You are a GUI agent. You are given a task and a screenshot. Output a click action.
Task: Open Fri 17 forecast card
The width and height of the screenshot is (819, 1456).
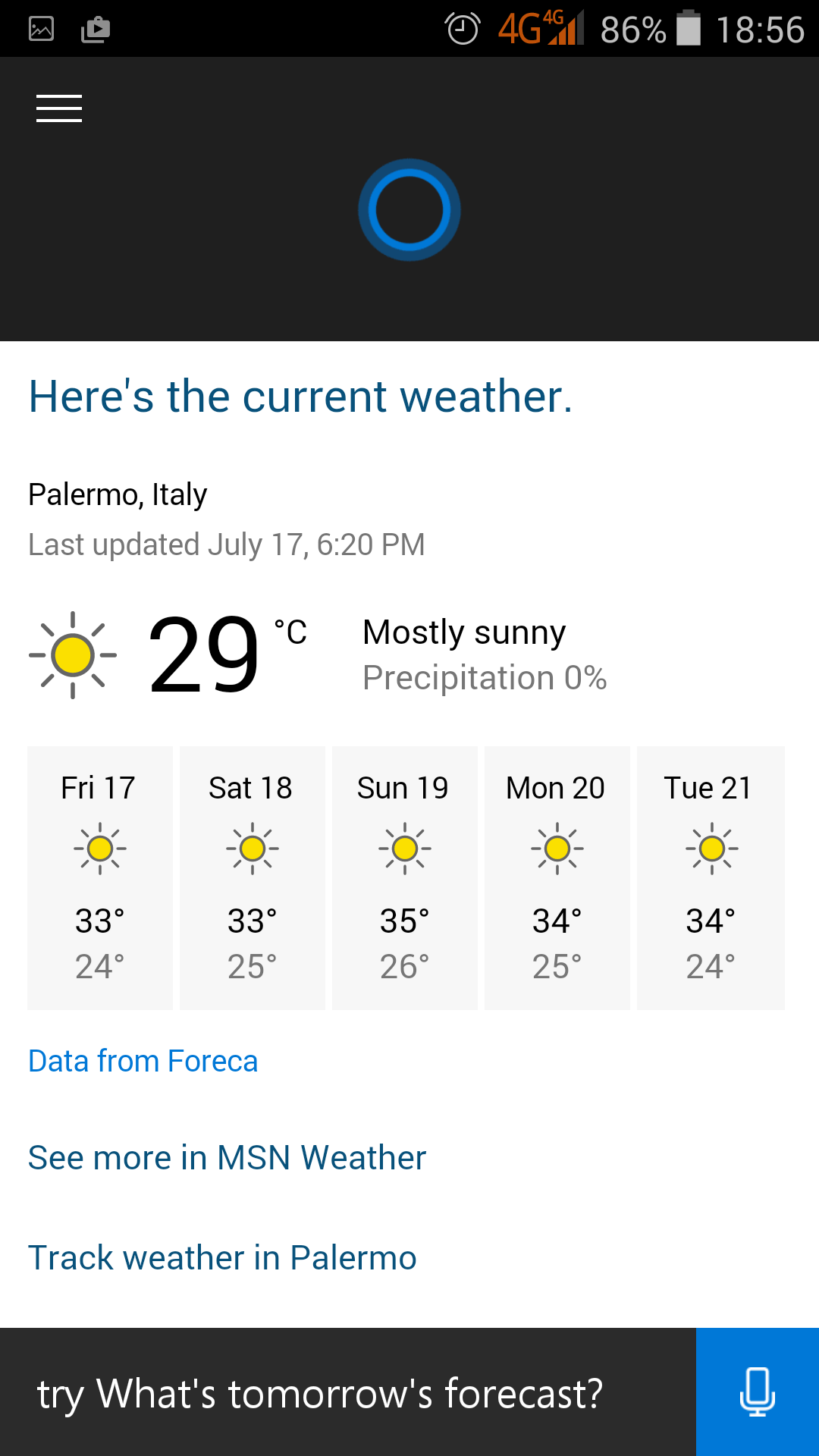point(100,877)
